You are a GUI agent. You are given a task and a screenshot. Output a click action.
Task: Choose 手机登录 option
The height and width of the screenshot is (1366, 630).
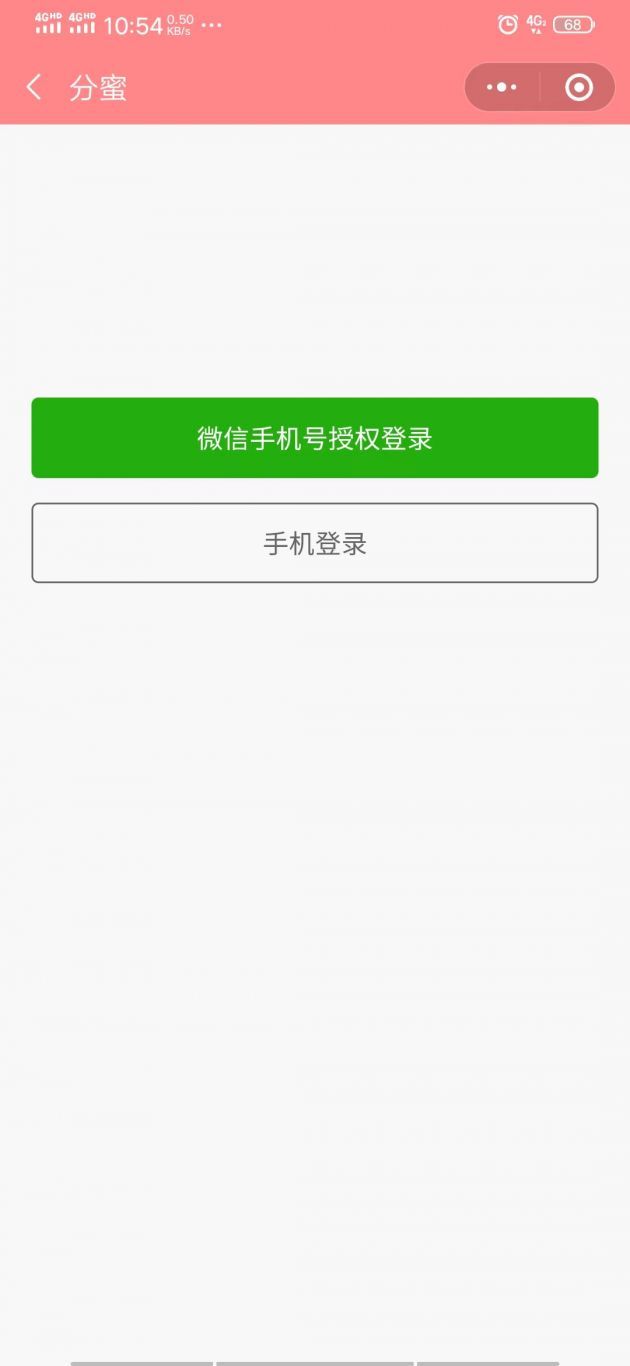pos(315,543)
